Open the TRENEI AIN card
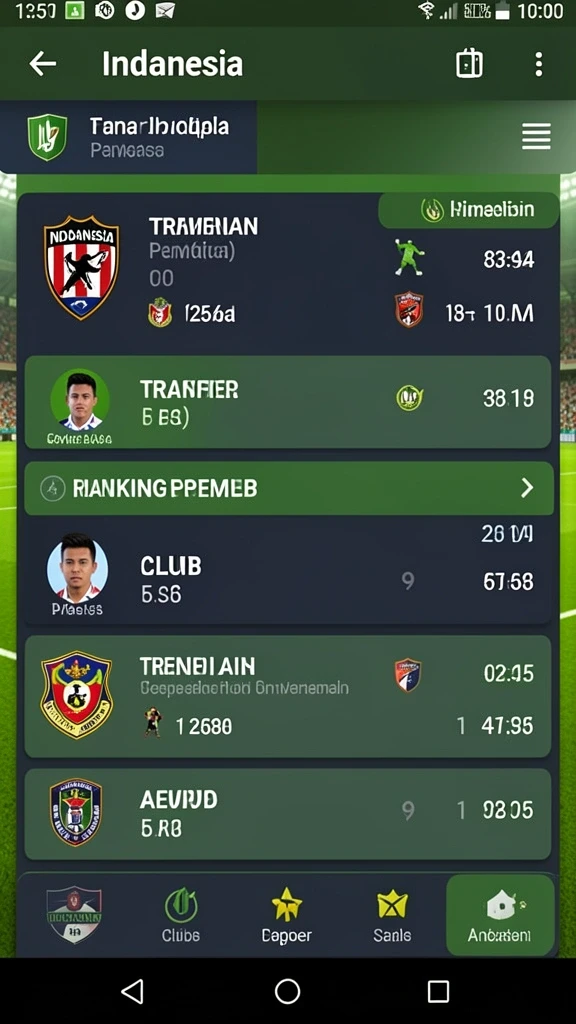Screen dimensions: 576x1024 pos(288,696)
